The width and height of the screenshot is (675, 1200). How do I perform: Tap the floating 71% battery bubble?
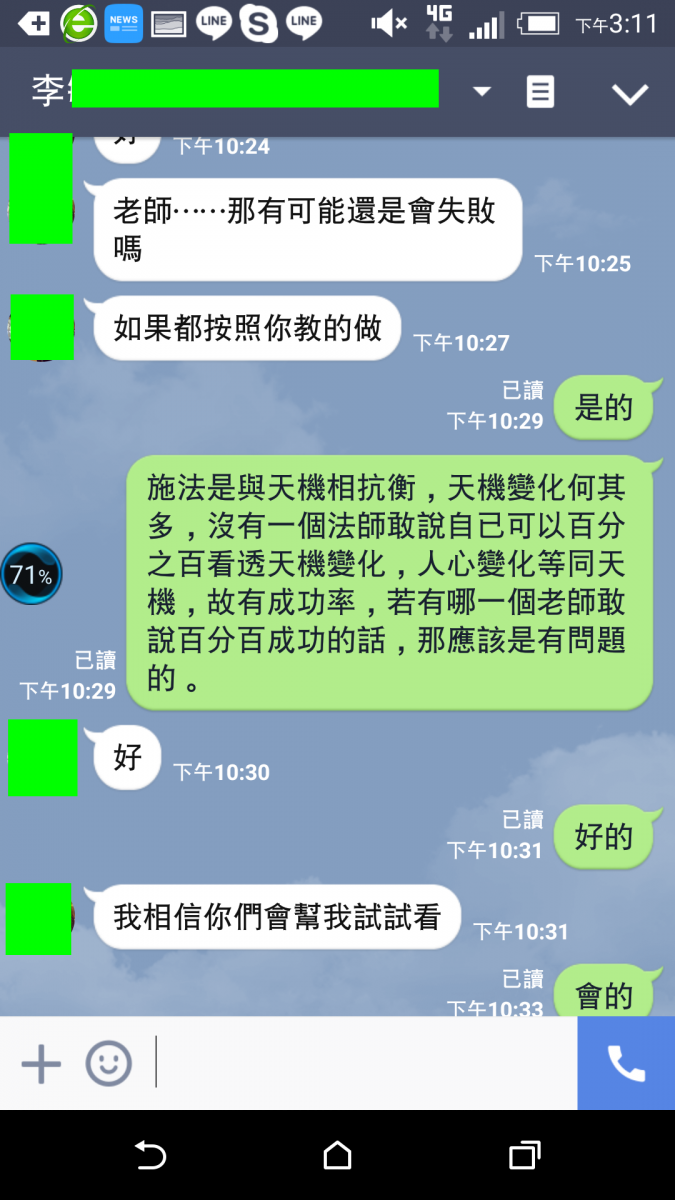point(31,575)
